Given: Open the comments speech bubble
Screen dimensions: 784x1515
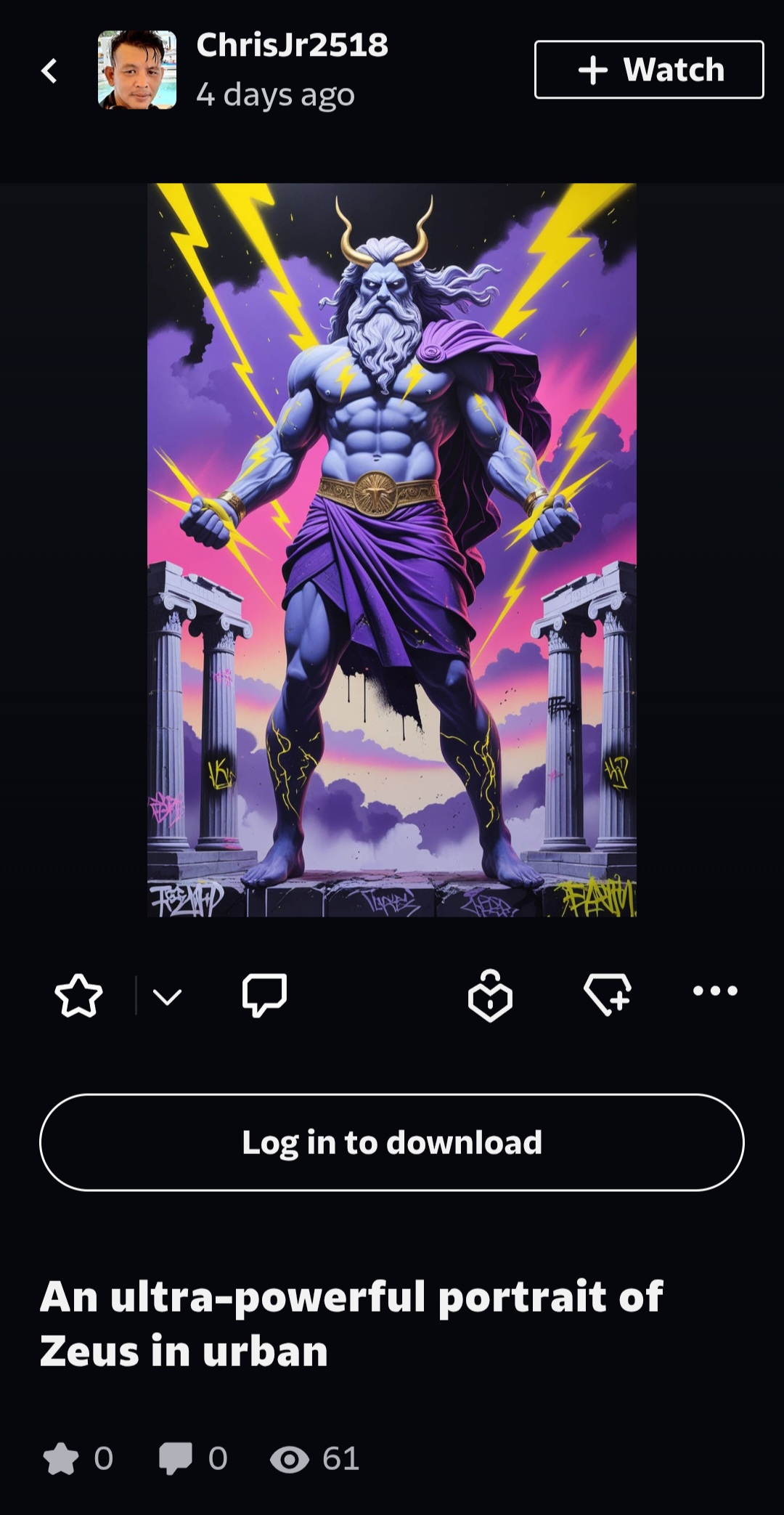Looking at the screenshot, I should click(264, 994).
